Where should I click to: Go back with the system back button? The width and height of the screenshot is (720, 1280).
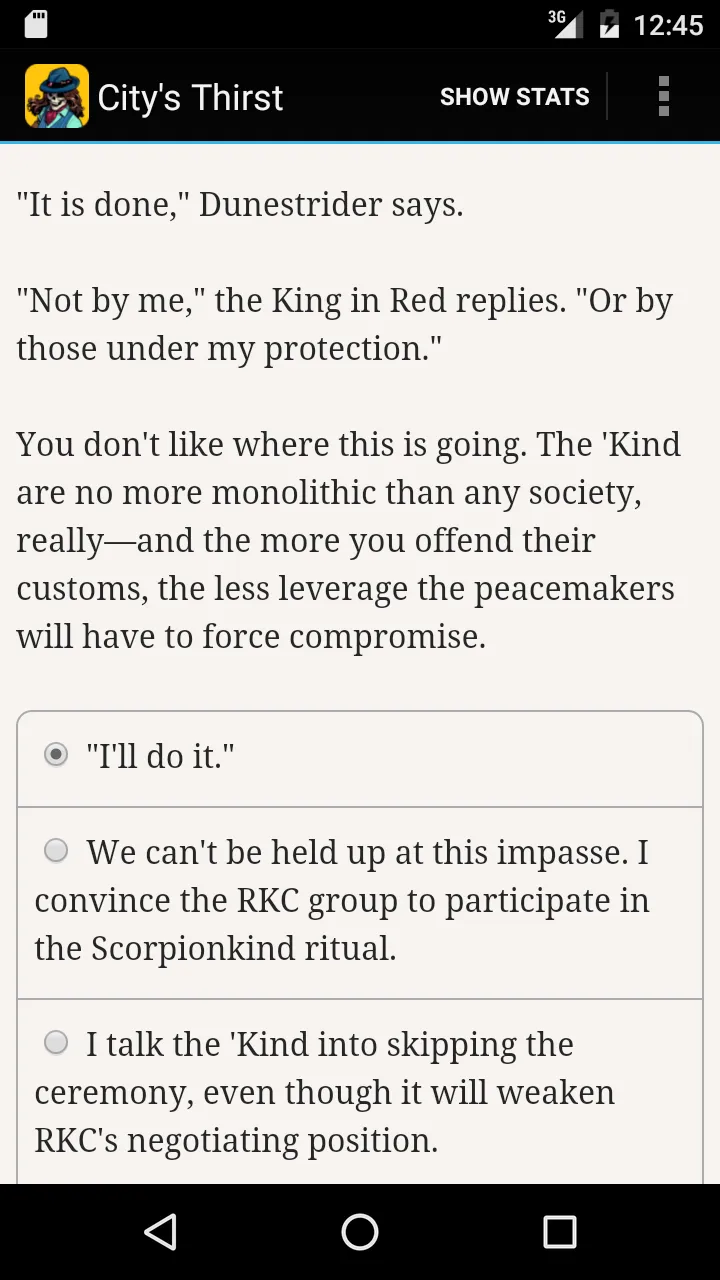click(x=160, y=1232)
